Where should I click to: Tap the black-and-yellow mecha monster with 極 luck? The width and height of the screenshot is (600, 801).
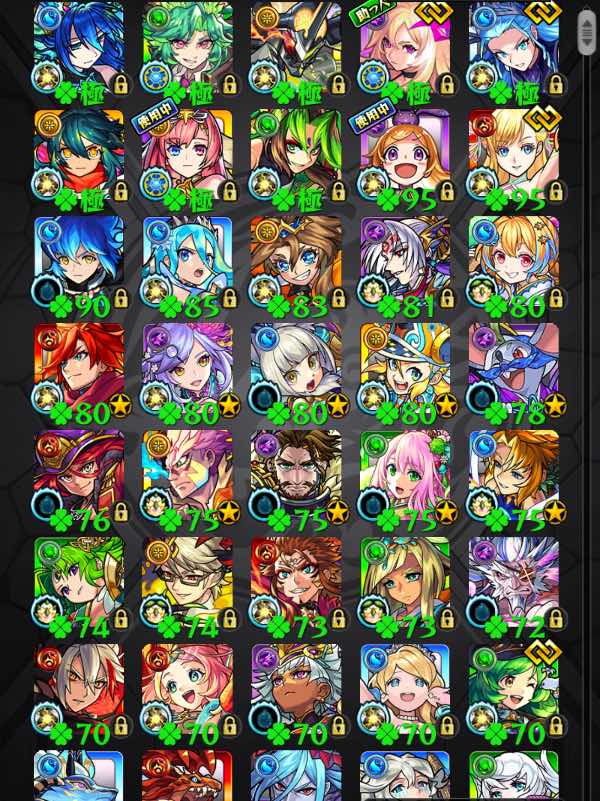pos(296,50)
